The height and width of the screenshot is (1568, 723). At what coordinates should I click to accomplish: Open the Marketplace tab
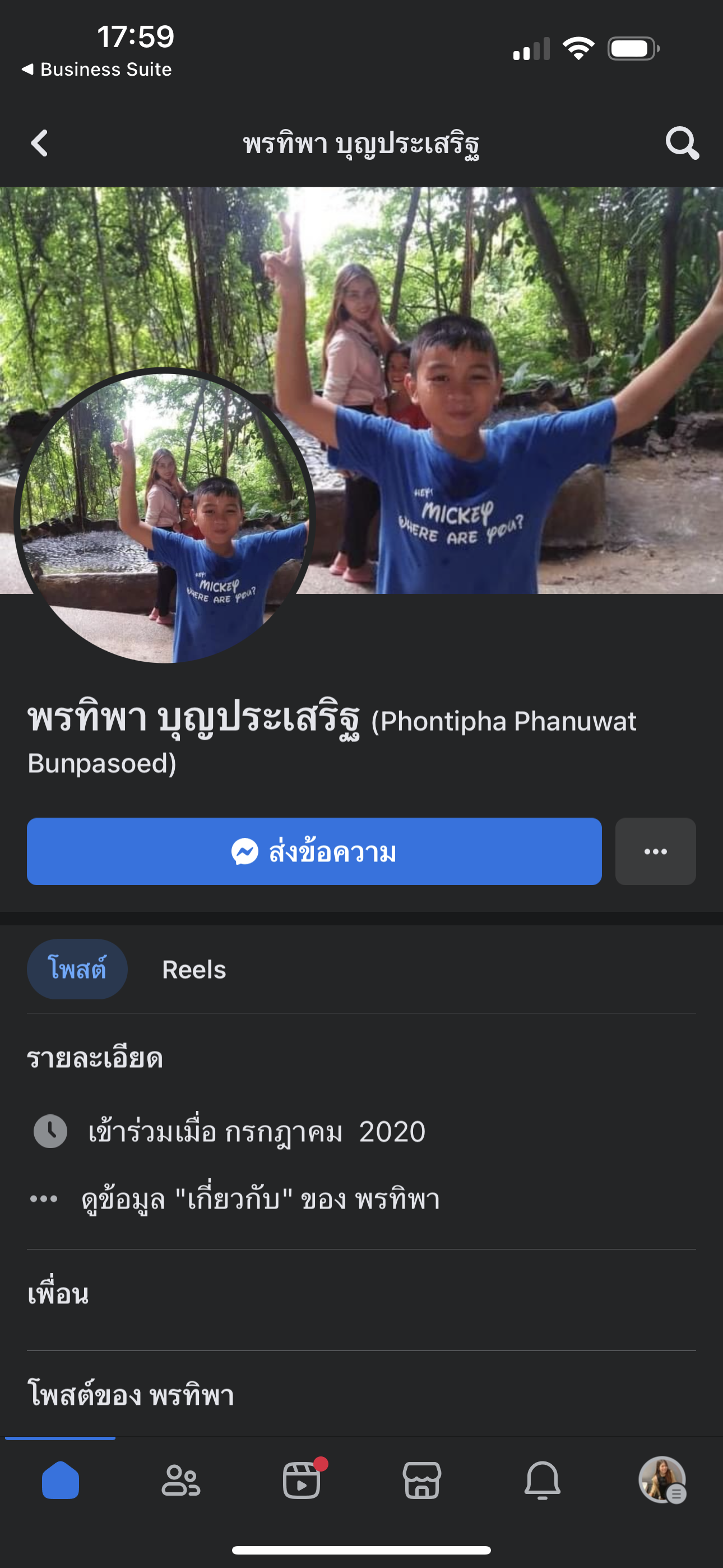click(x=421, y=1481)
